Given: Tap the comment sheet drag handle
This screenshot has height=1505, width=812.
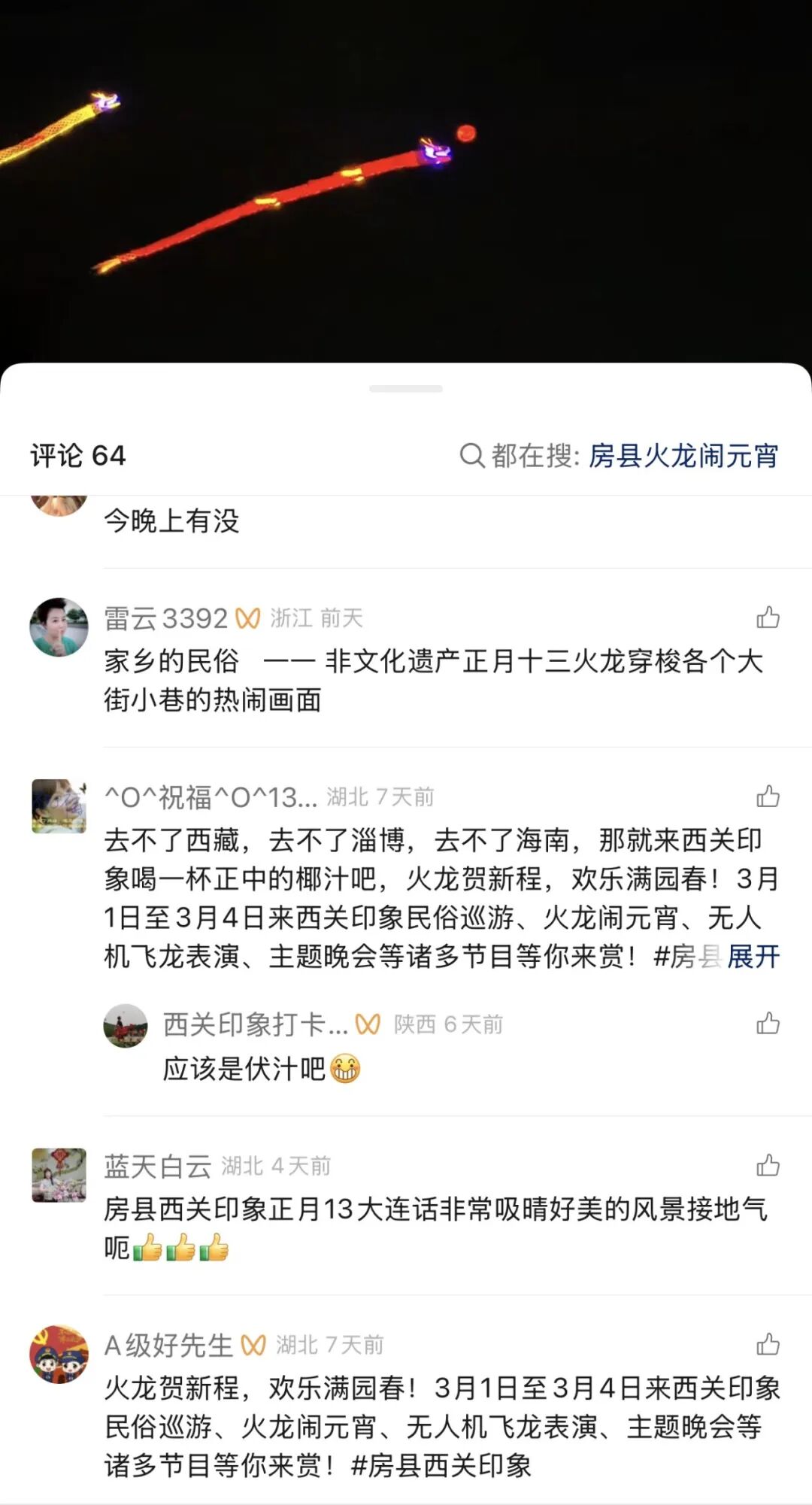Looking at the screenshot, I should [x=406, y=389].
